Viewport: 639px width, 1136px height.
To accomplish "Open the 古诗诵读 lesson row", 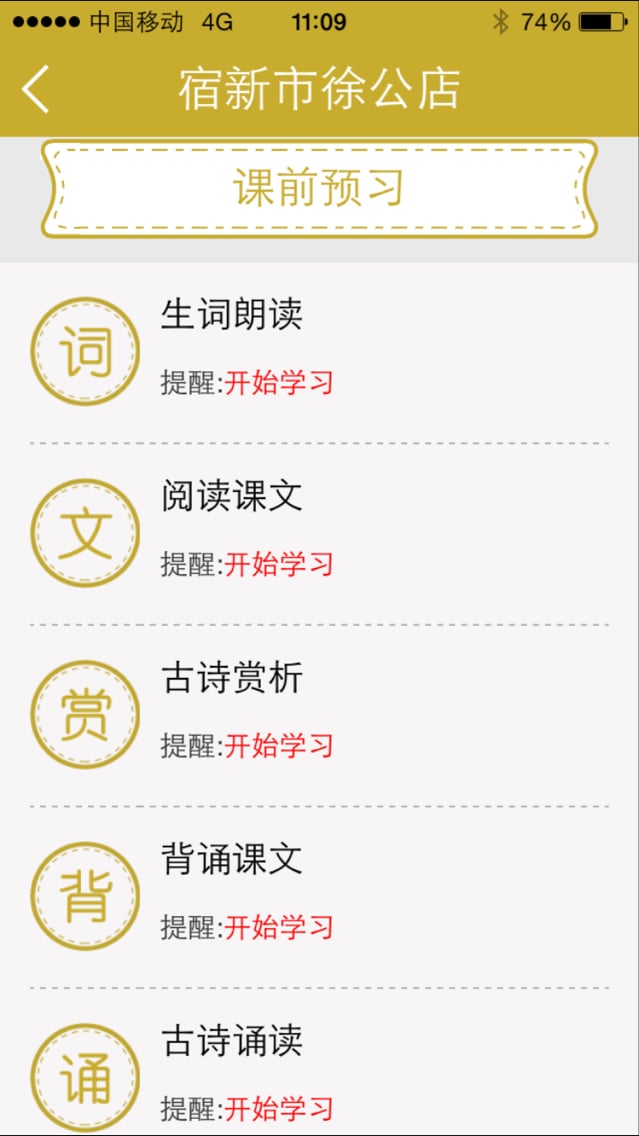I will (x=320, y=1062).
